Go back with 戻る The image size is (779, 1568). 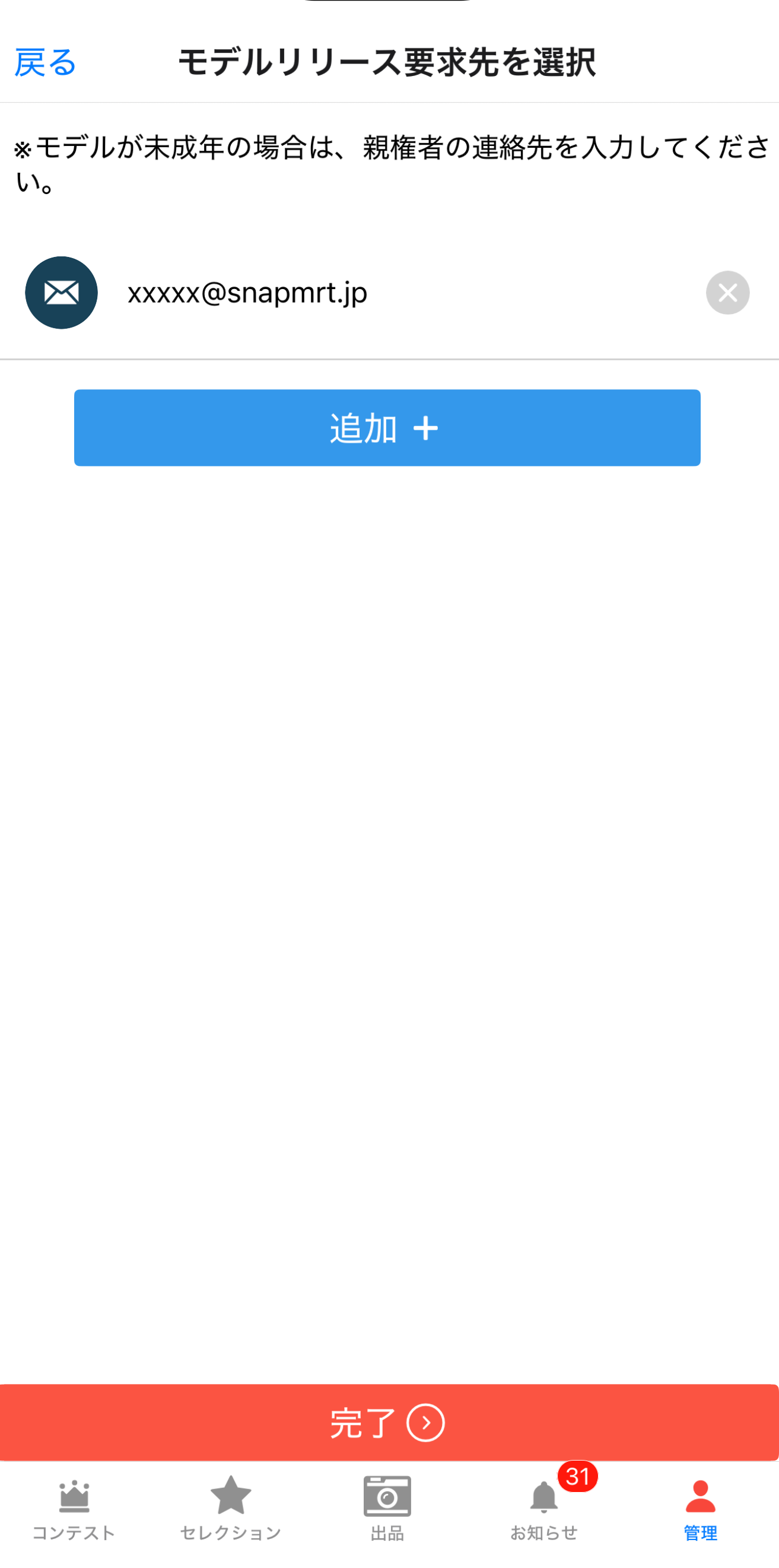(45, 63)
